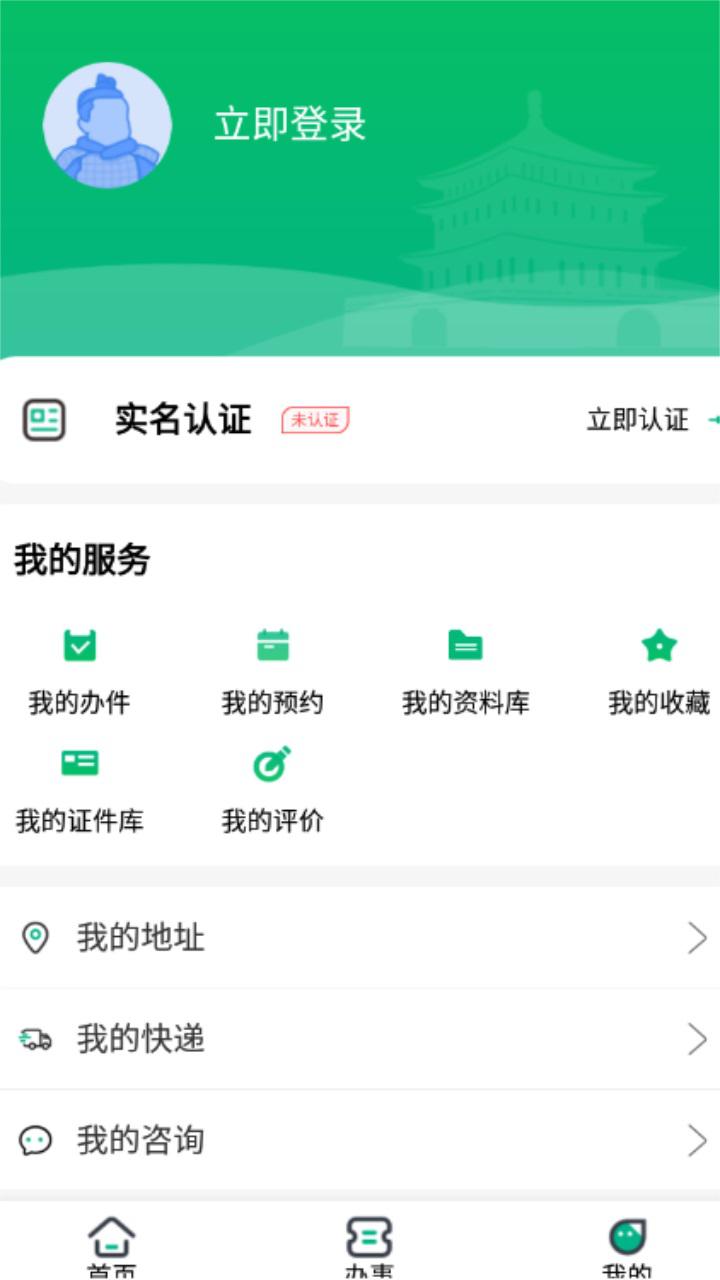Open 我的评价 reviews
This screenshot has height=1280, width=720.
(x=272, y=791)
